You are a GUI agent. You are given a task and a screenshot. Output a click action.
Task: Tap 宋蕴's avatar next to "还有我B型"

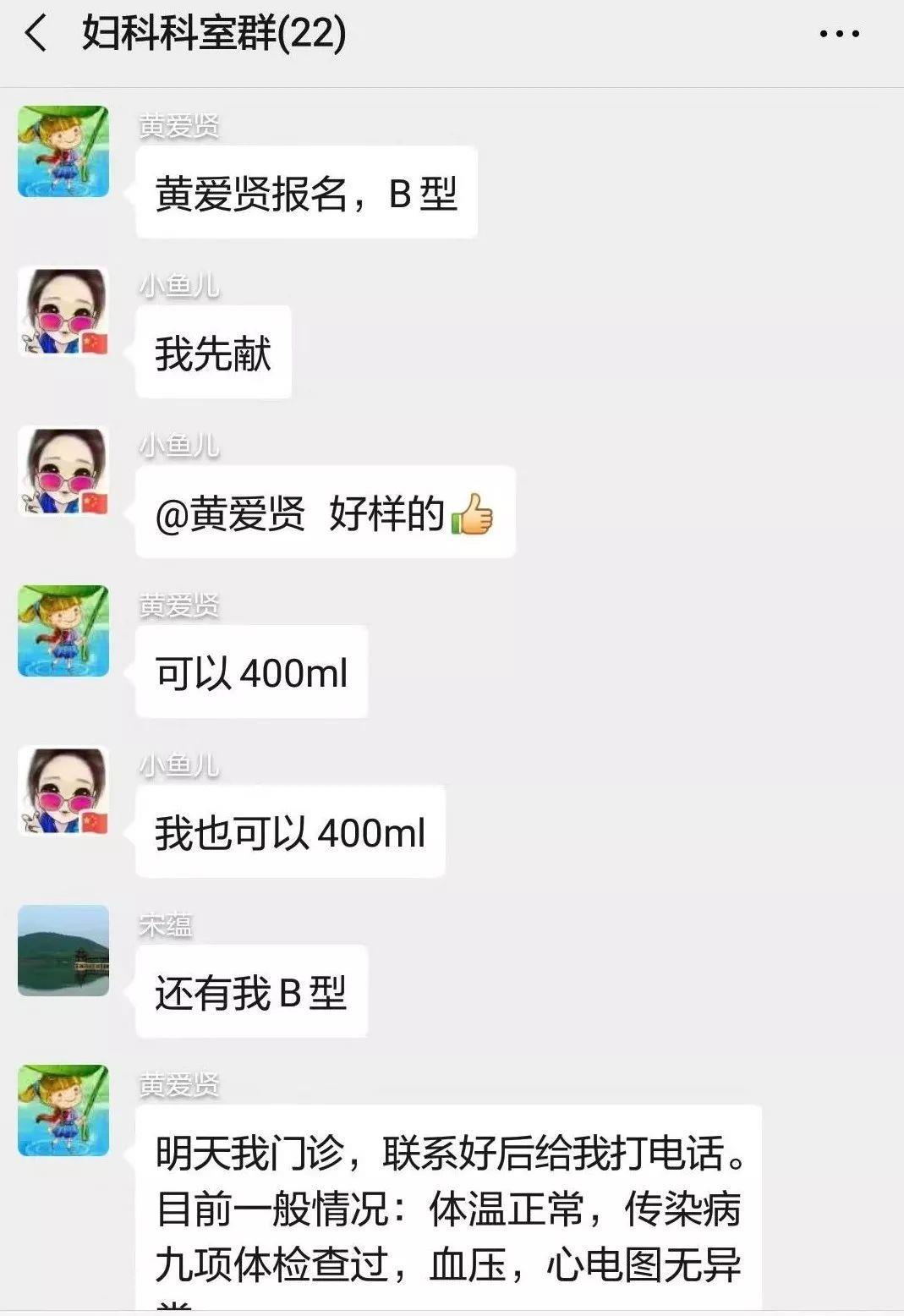(x=63, y=951)
